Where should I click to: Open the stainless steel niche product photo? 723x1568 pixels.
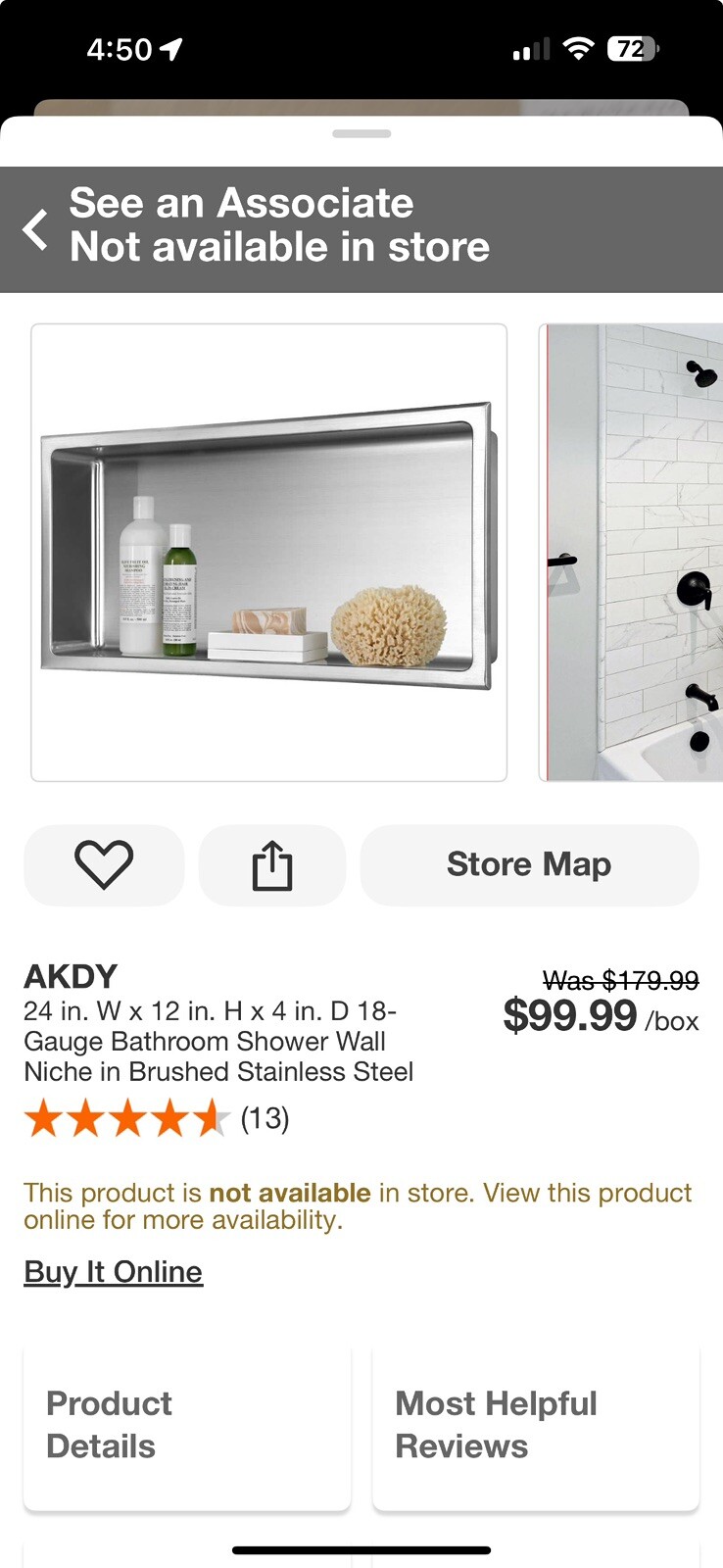pyautogui.click(x=269, y=553)
